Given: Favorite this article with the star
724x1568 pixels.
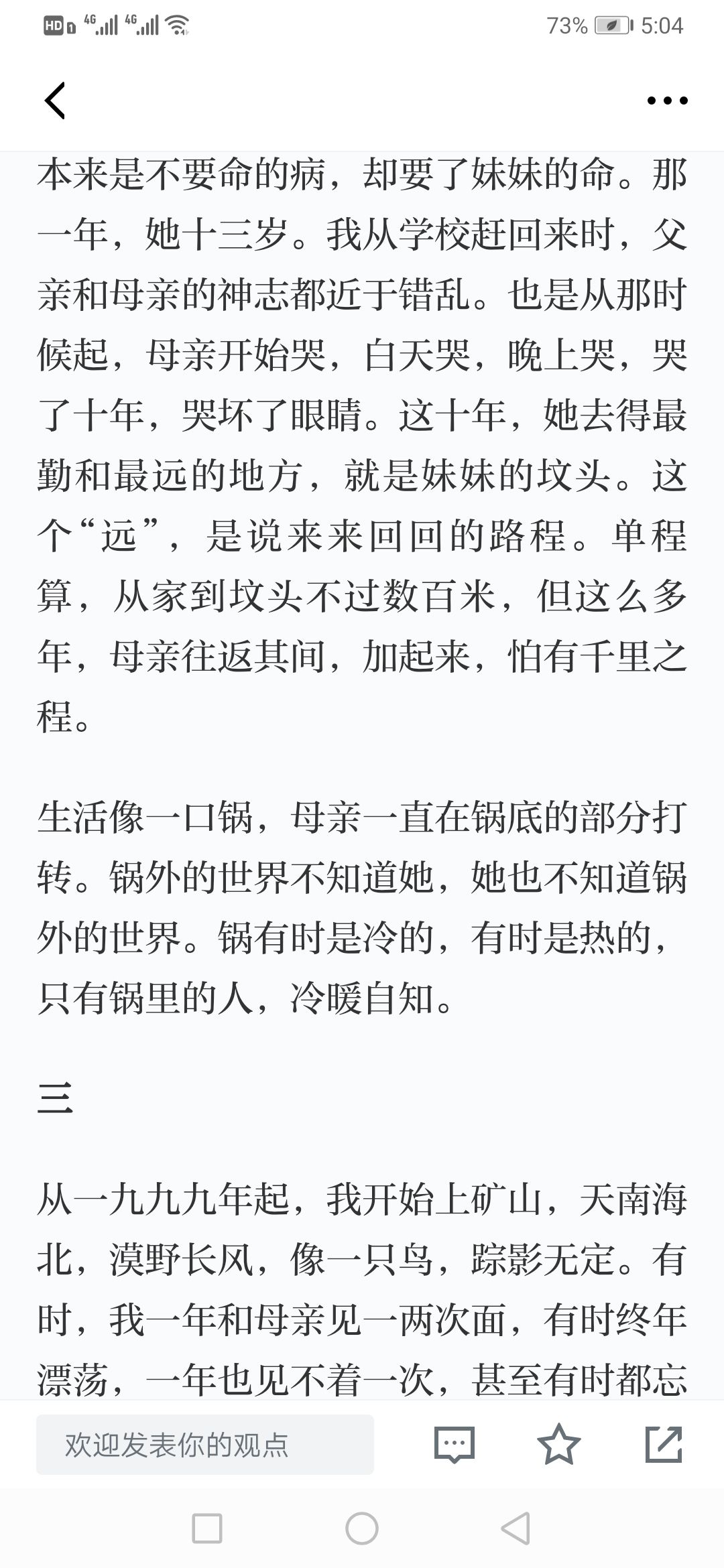Looking at the screenshot, I should [559, 1444].
